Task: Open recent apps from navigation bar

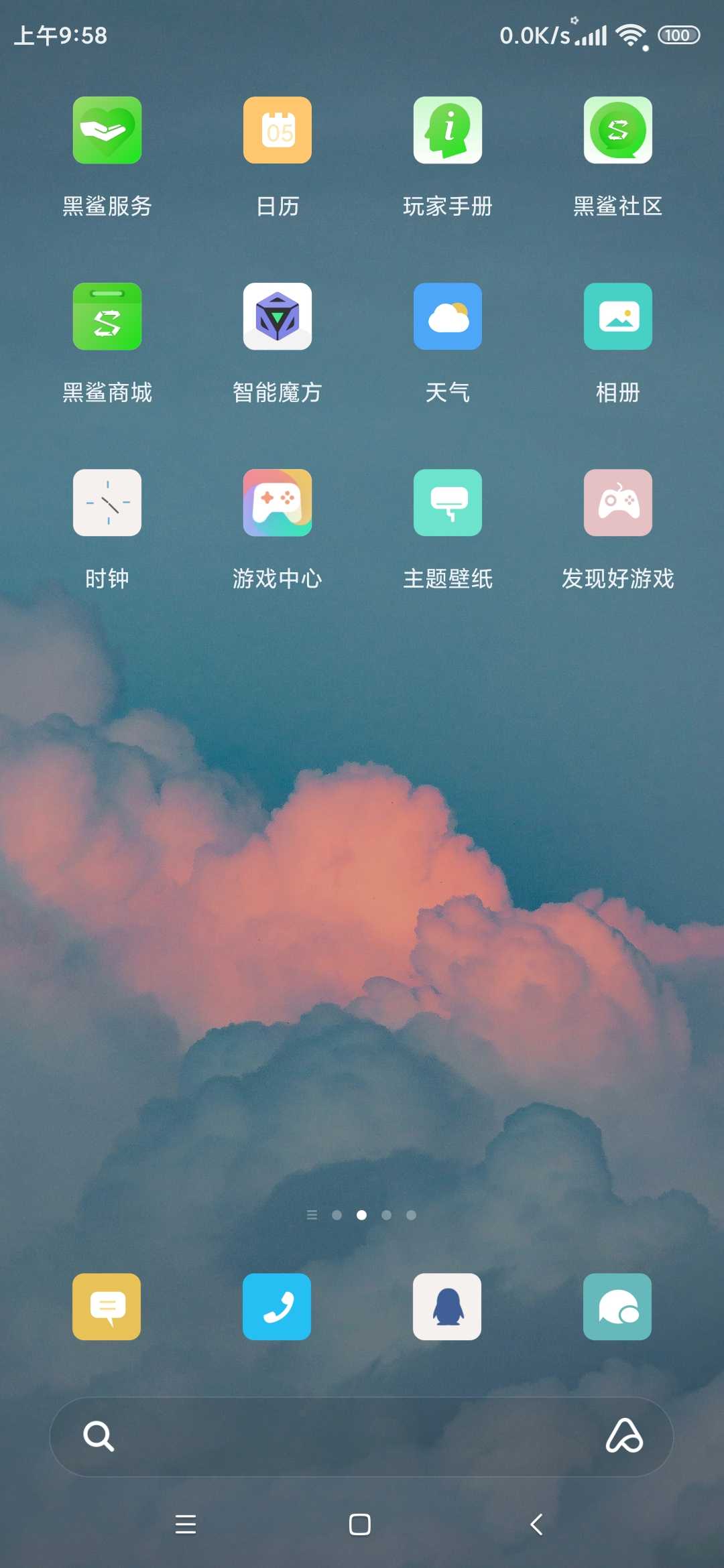Action: tap(186, 1524)
